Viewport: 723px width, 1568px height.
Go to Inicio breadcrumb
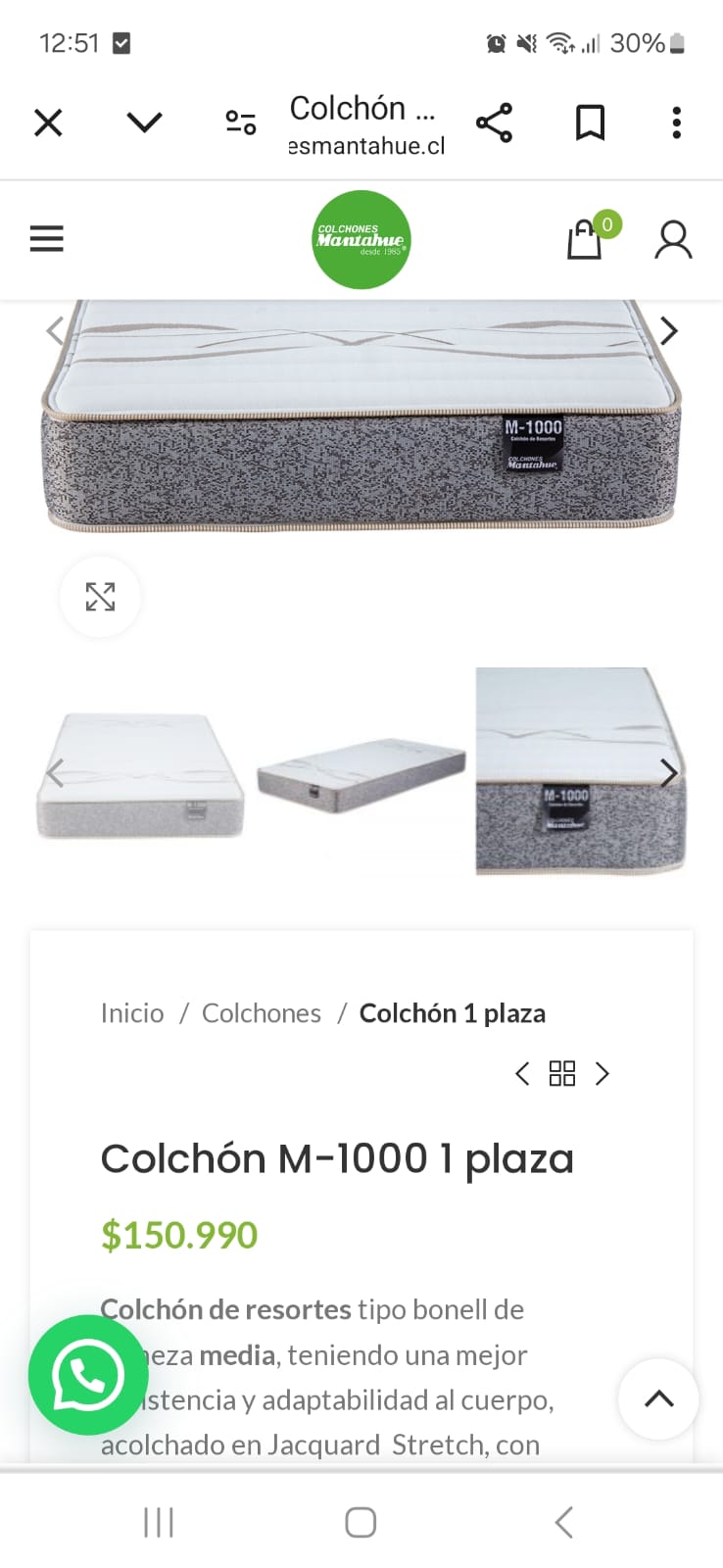(132, 1013)
